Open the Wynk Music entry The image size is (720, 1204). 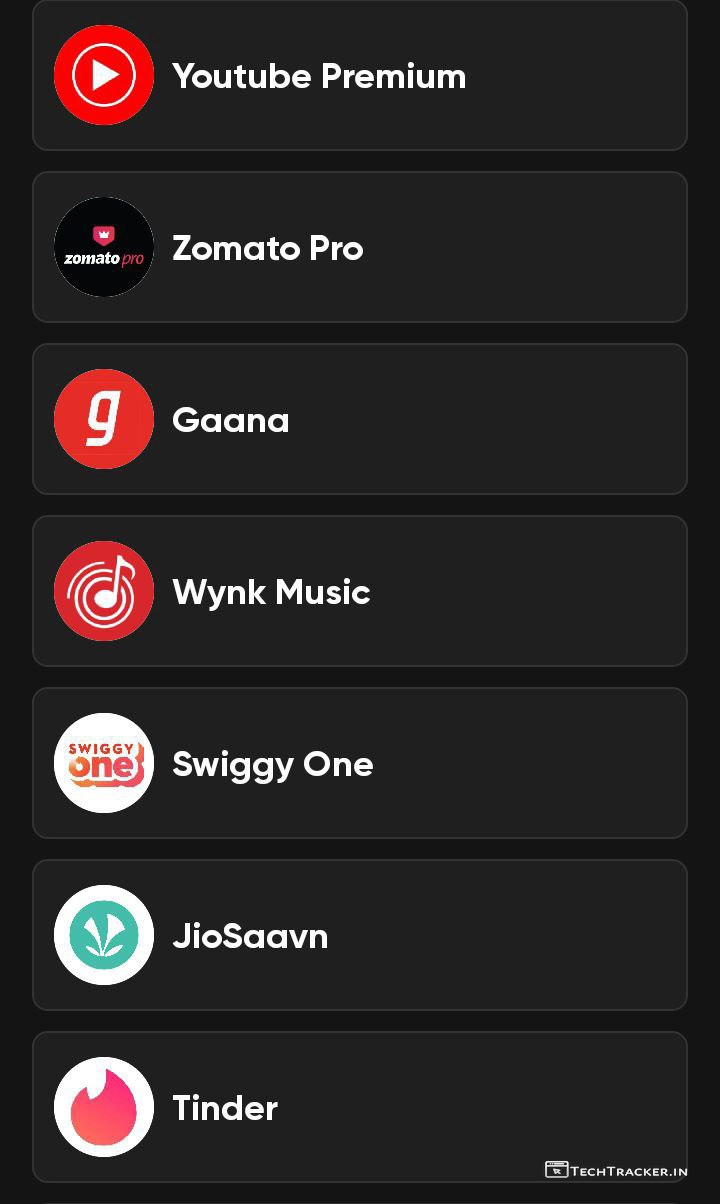tap(360, 592)
